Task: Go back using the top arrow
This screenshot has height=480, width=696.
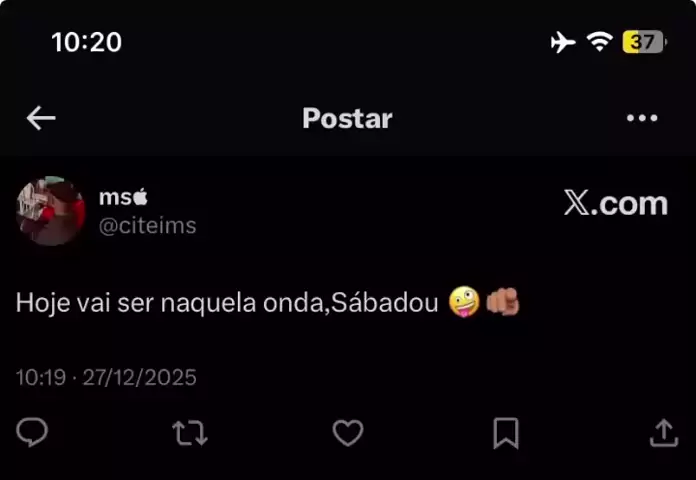Action: [41, 118]
